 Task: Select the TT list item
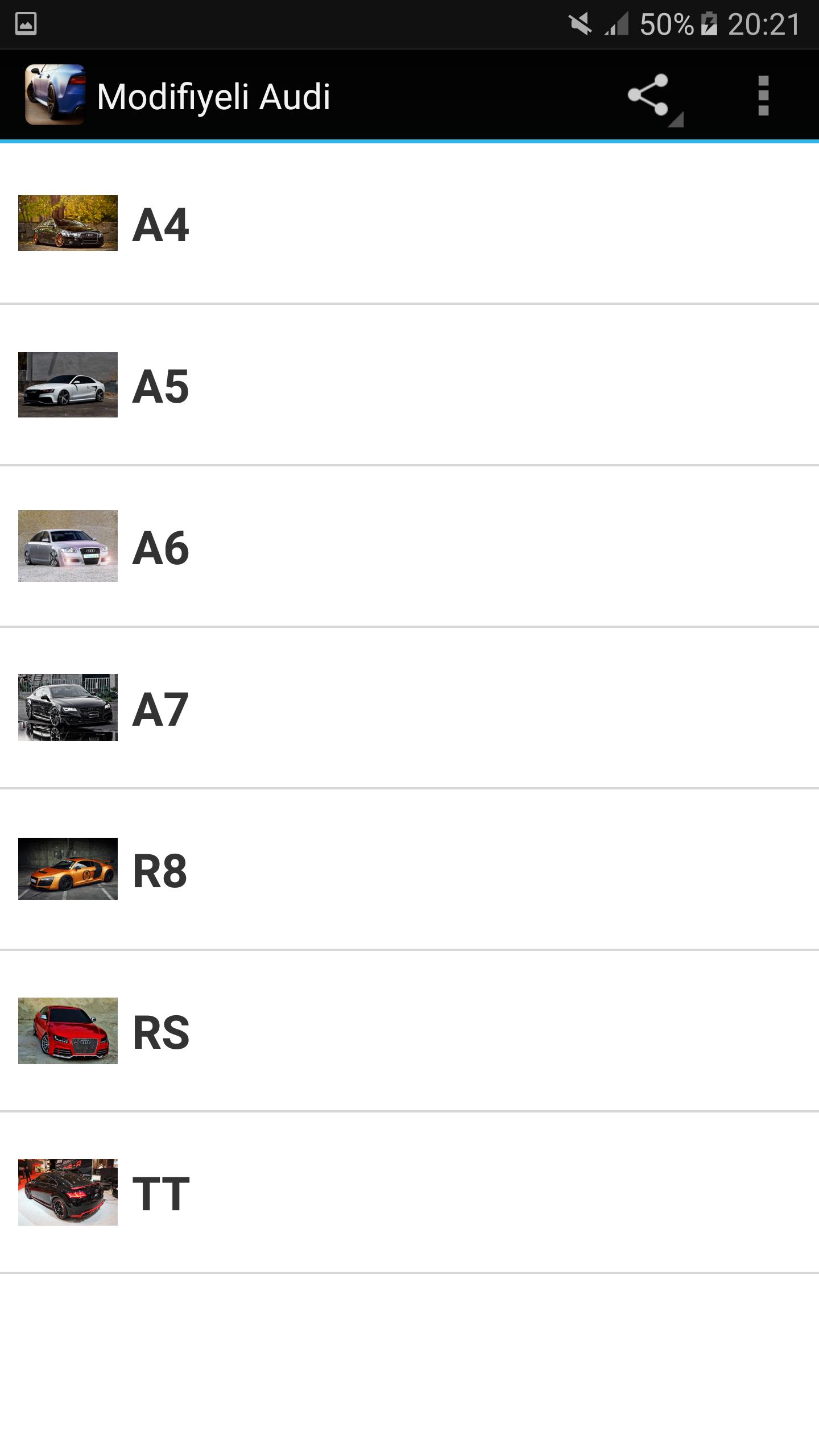coord(409,1193)
